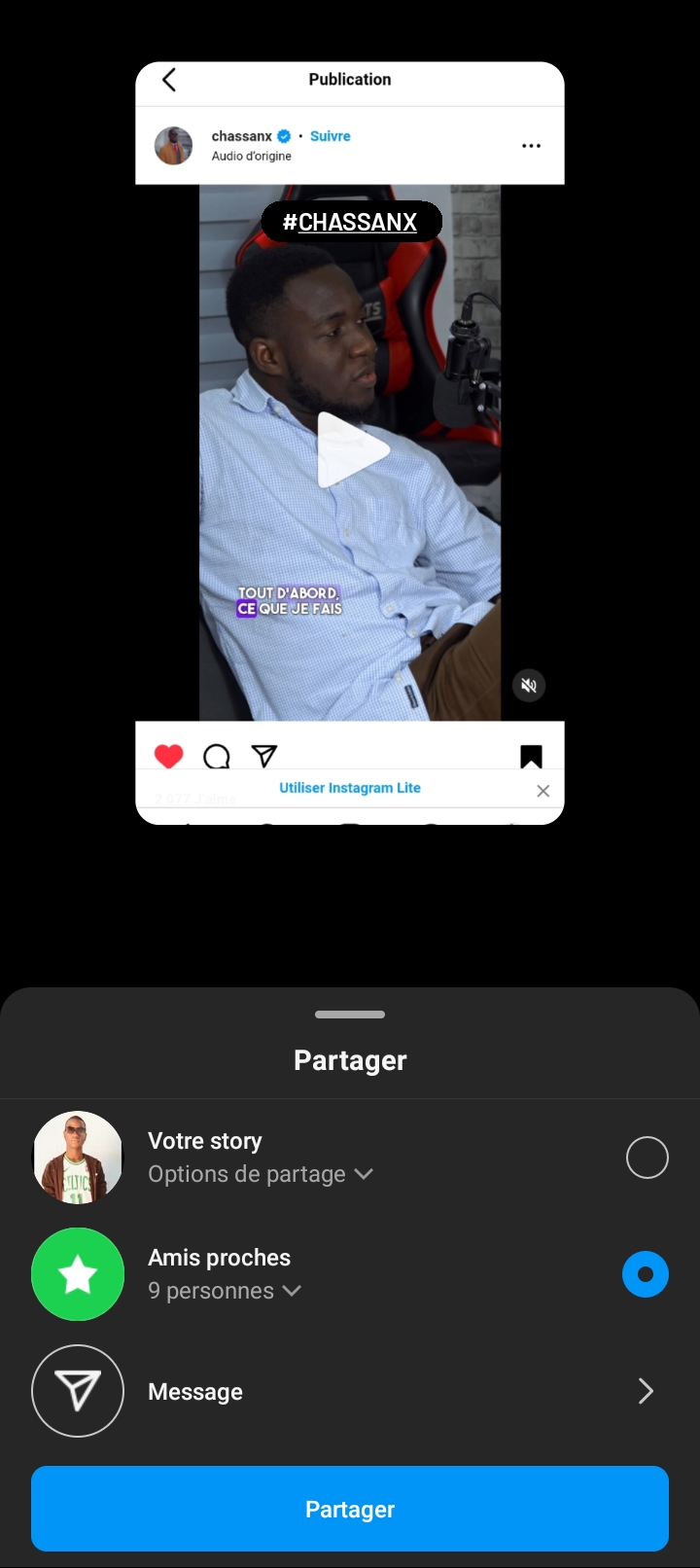Select the Amis proches radio button
The width and height of the screenshot is (700, 1568).
[x=646, y=1274]
